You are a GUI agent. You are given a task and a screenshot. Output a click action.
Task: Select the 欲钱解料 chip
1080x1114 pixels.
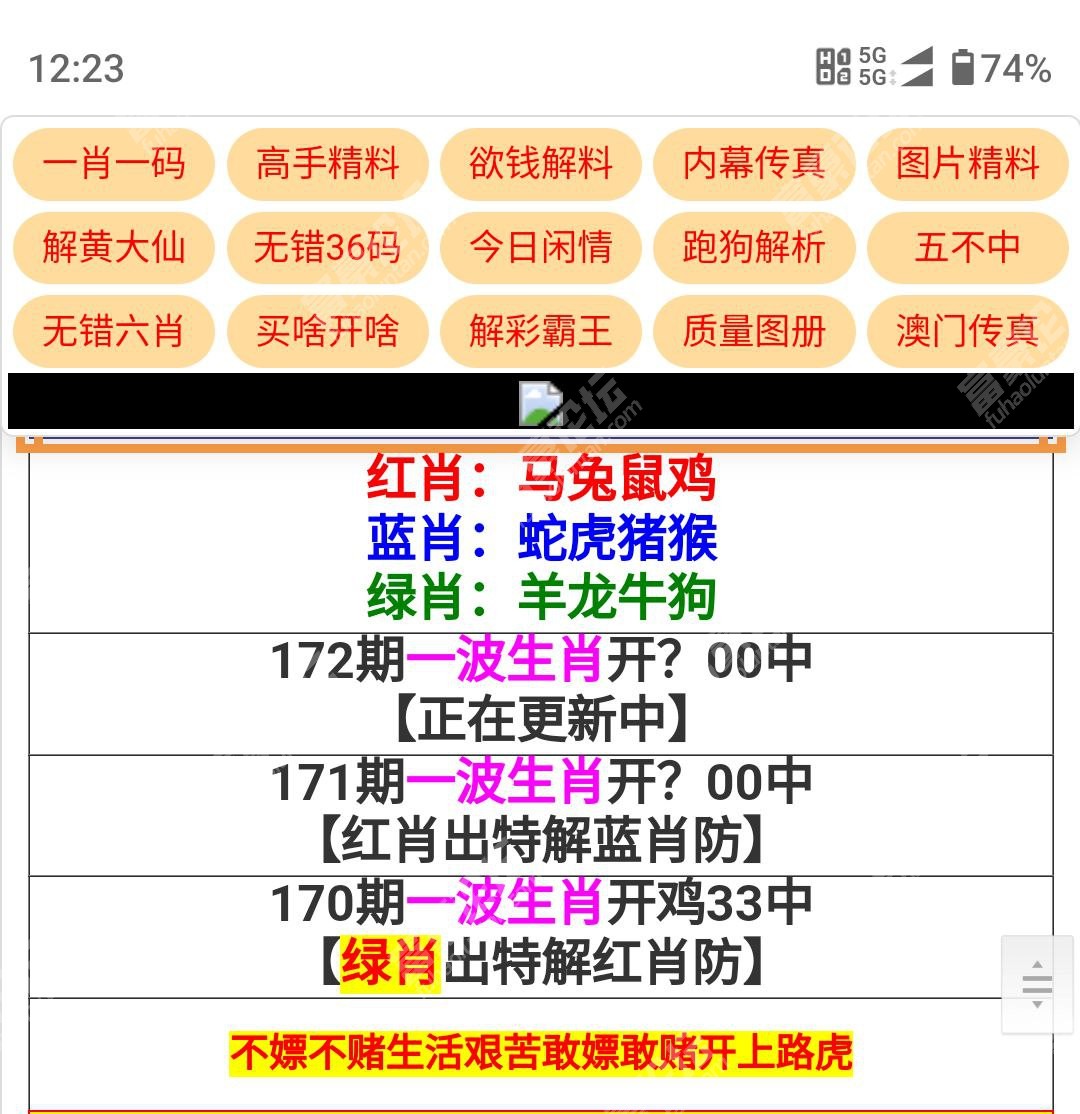tap(541, 164)
